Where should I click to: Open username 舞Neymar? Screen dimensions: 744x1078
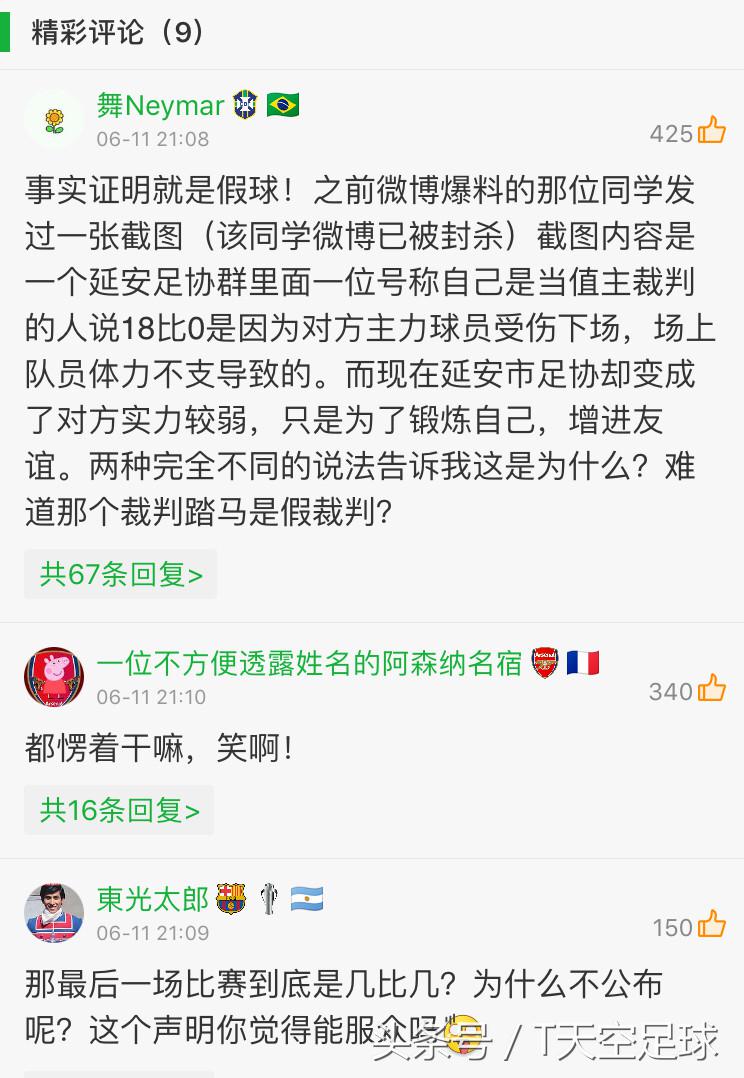(x=160, y=105)
